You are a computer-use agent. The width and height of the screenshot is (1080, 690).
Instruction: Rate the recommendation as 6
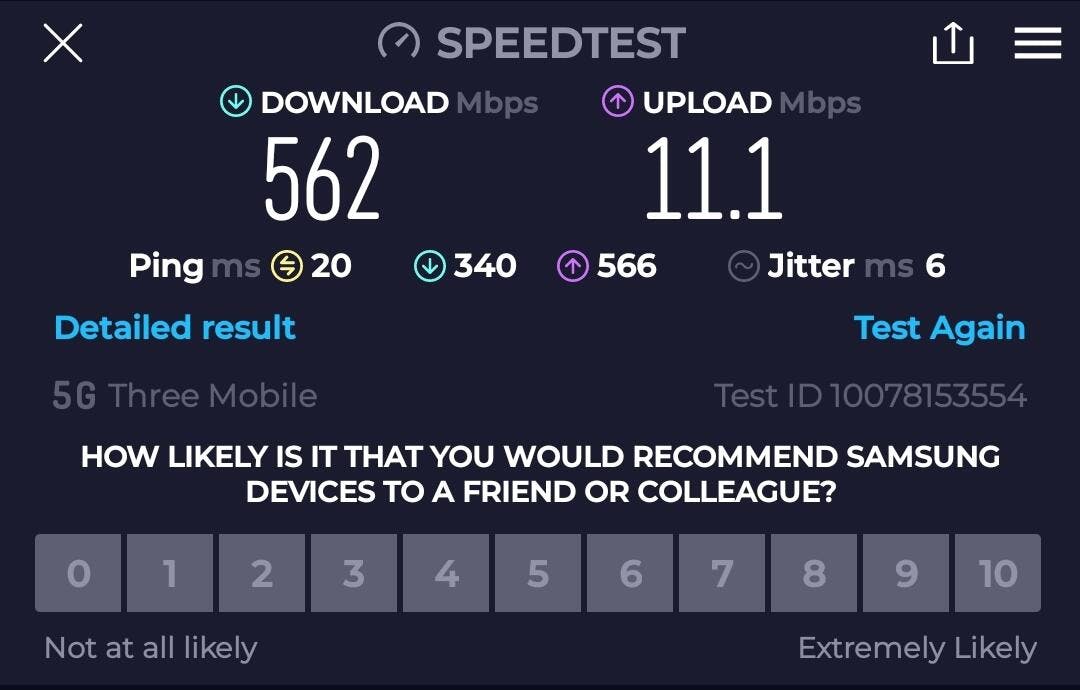pyautogui.click(x=630, y=573)
